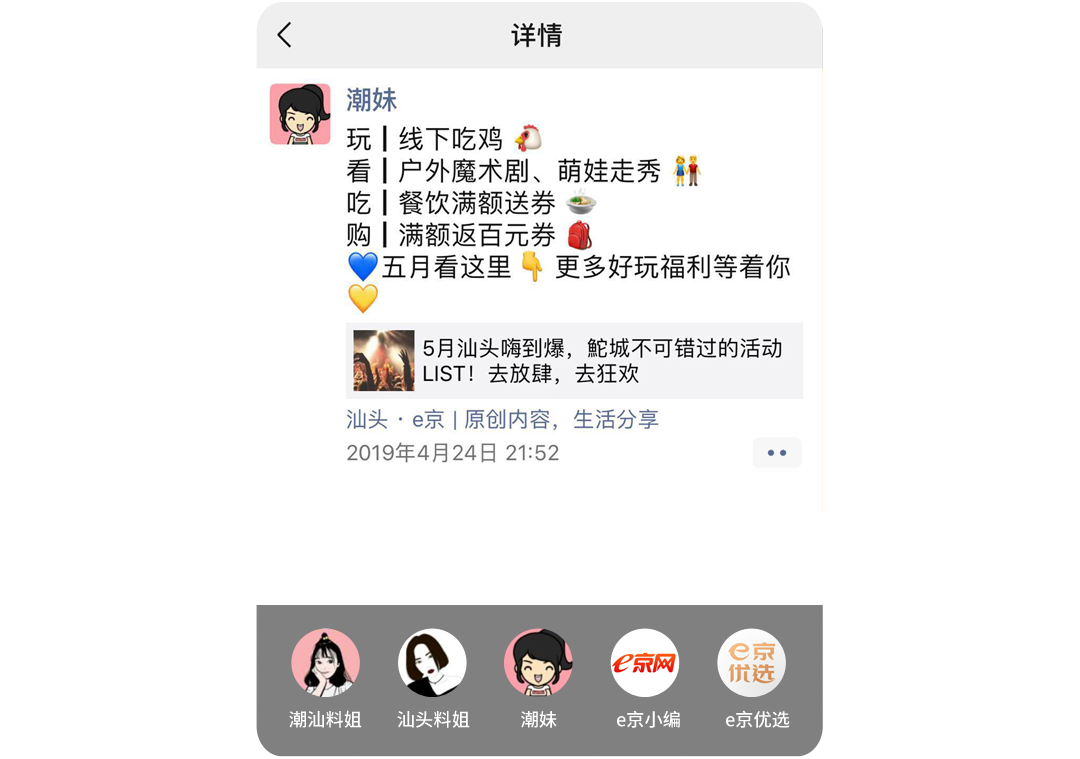The image size is (1080, 759).
Task: Open the shared article 5月汕头嗨到爆
Action: (x=574, y=361)
